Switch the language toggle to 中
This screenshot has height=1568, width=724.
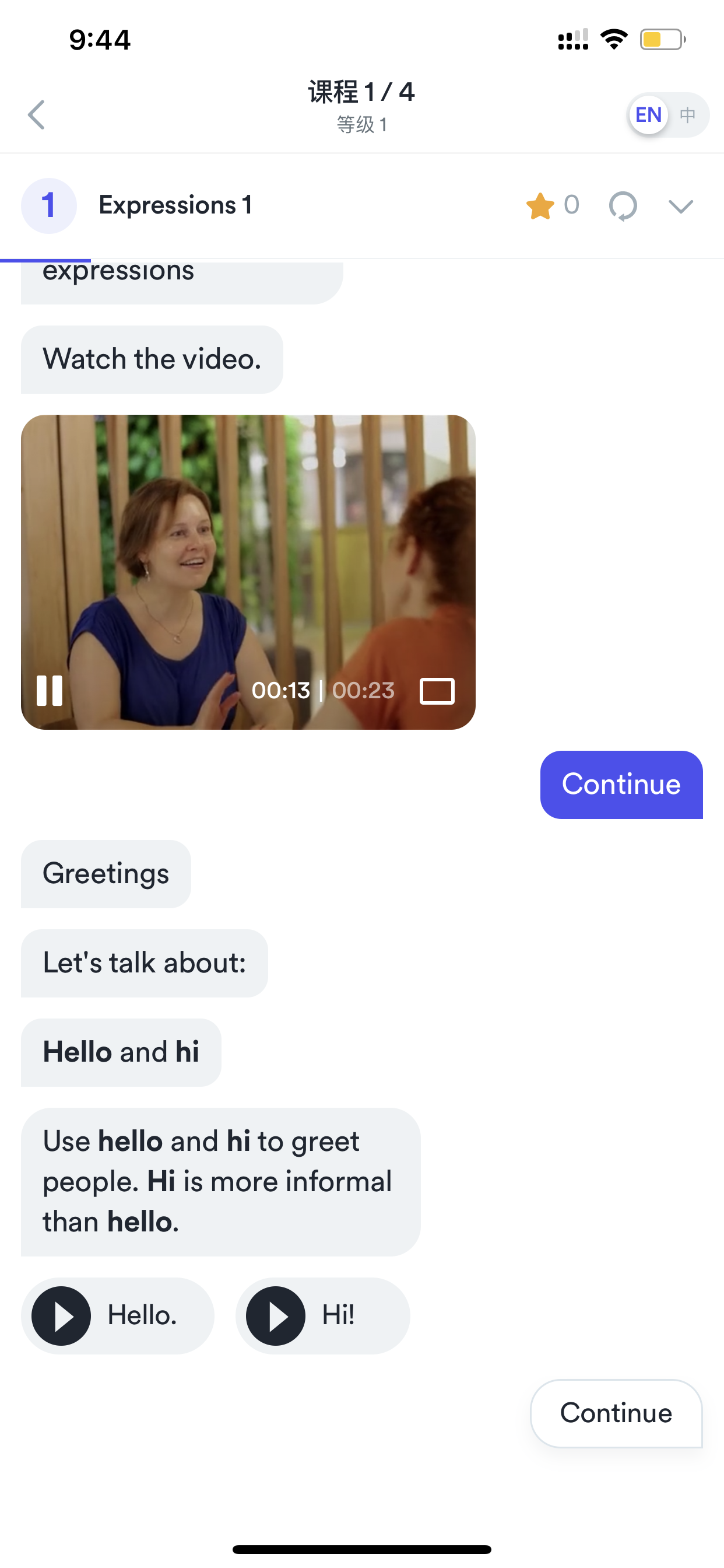click(x=687, y=114)
